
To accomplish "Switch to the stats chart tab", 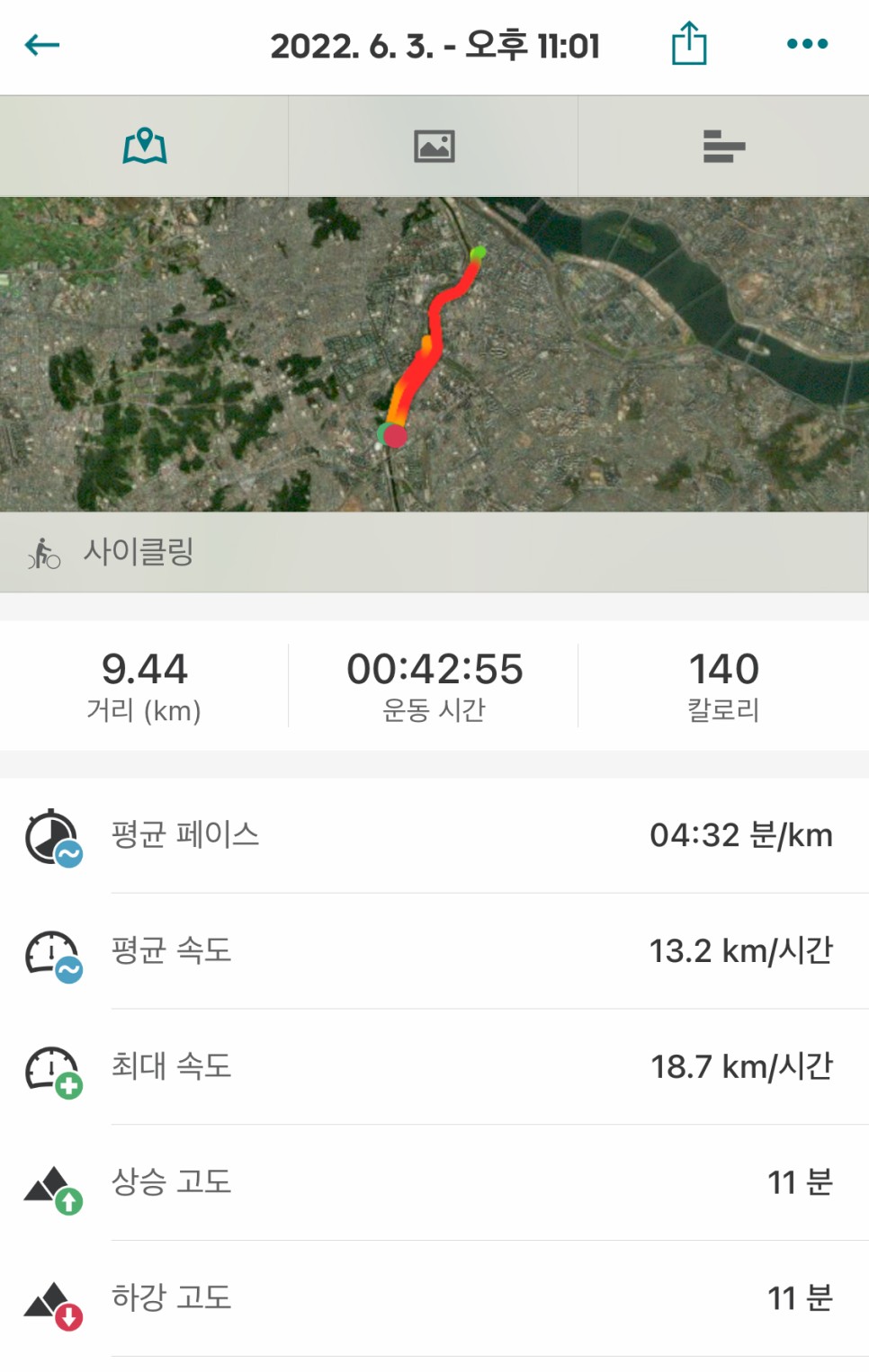I will pyautogui.click(x=723, y=146).
